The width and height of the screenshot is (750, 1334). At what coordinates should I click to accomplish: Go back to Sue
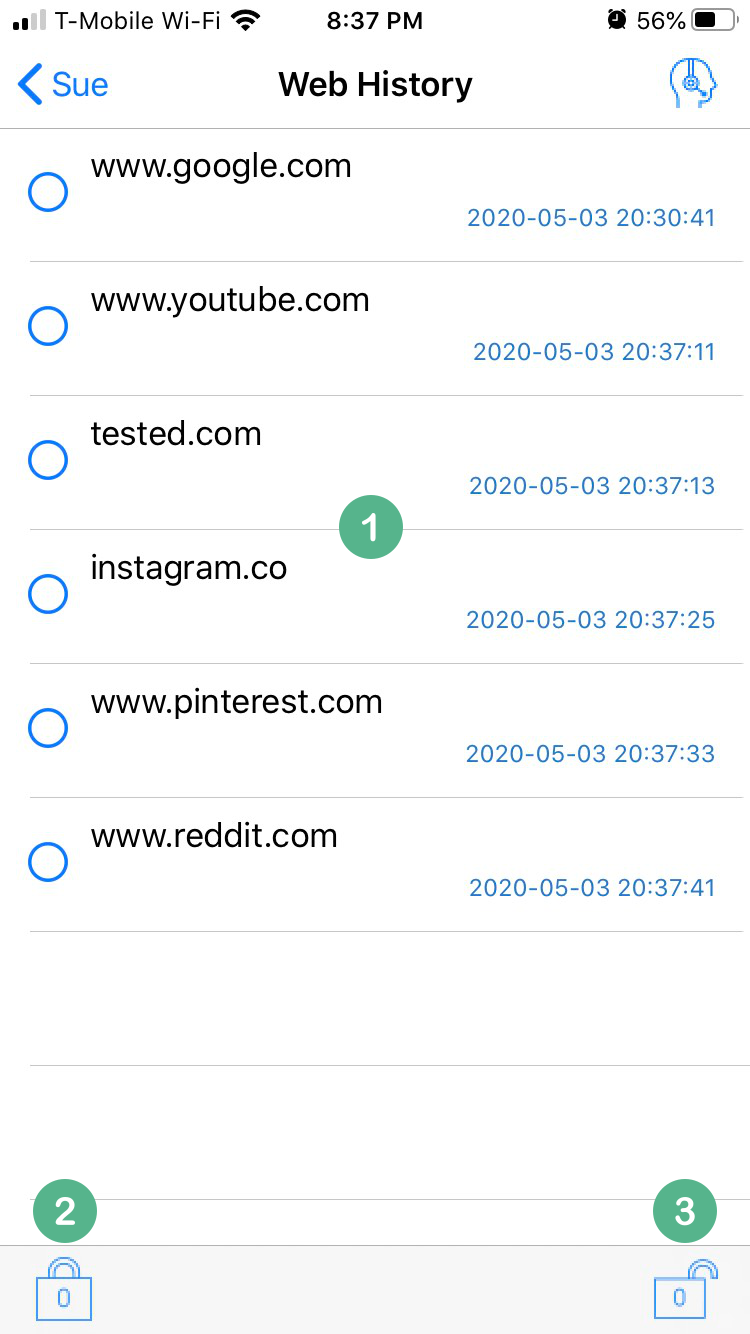(63, 84)
